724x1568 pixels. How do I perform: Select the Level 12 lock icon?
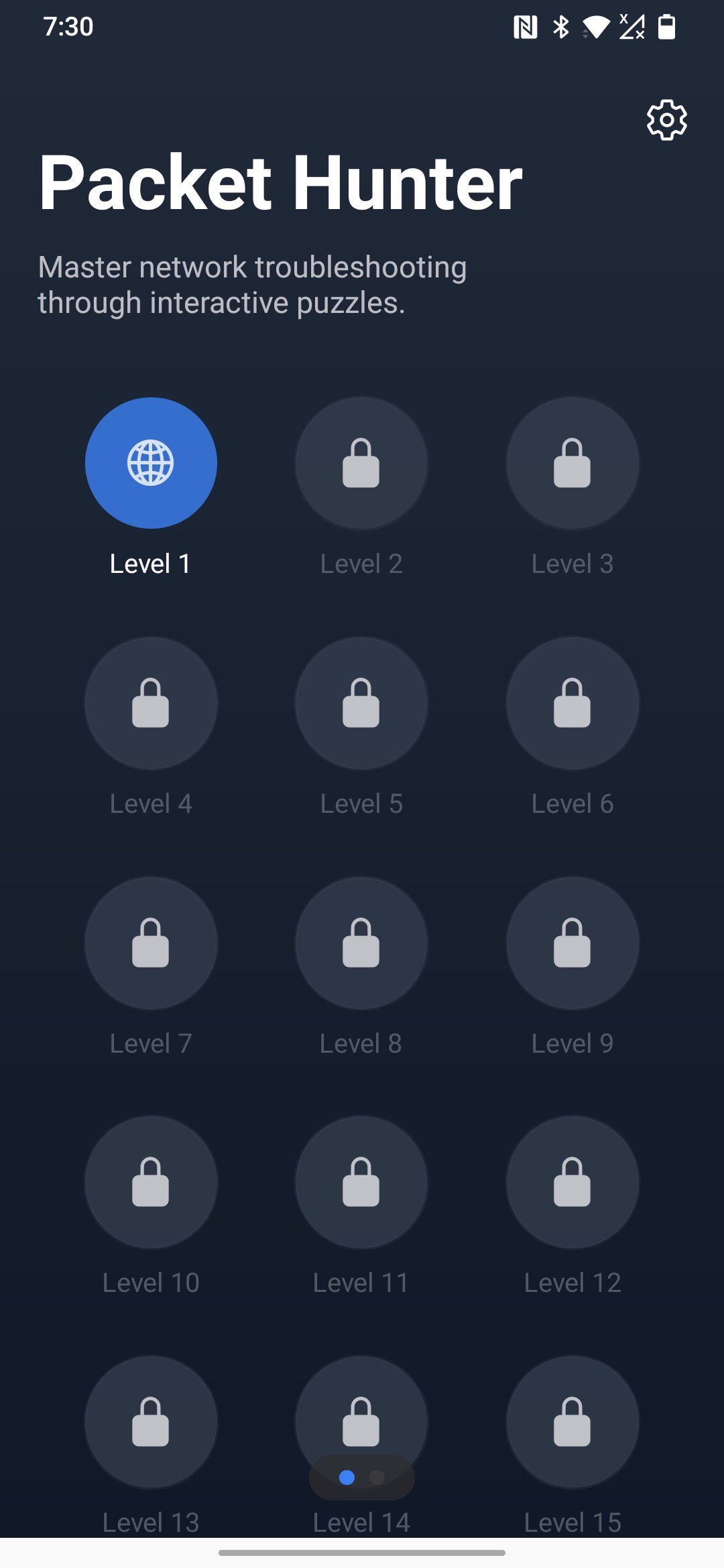572,1182
